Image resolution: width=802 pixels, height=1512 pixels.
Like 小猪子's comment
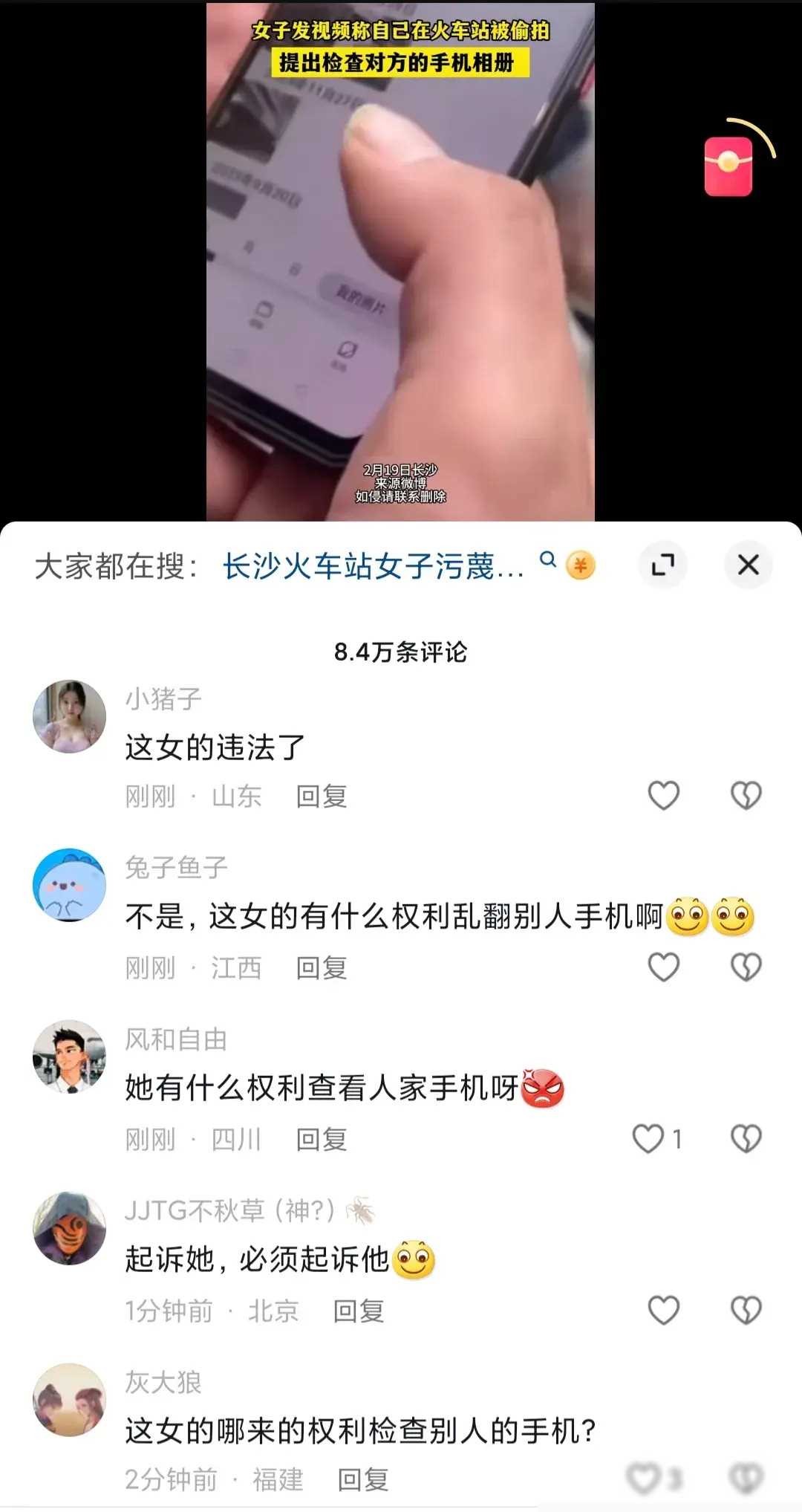pos(663,796)
